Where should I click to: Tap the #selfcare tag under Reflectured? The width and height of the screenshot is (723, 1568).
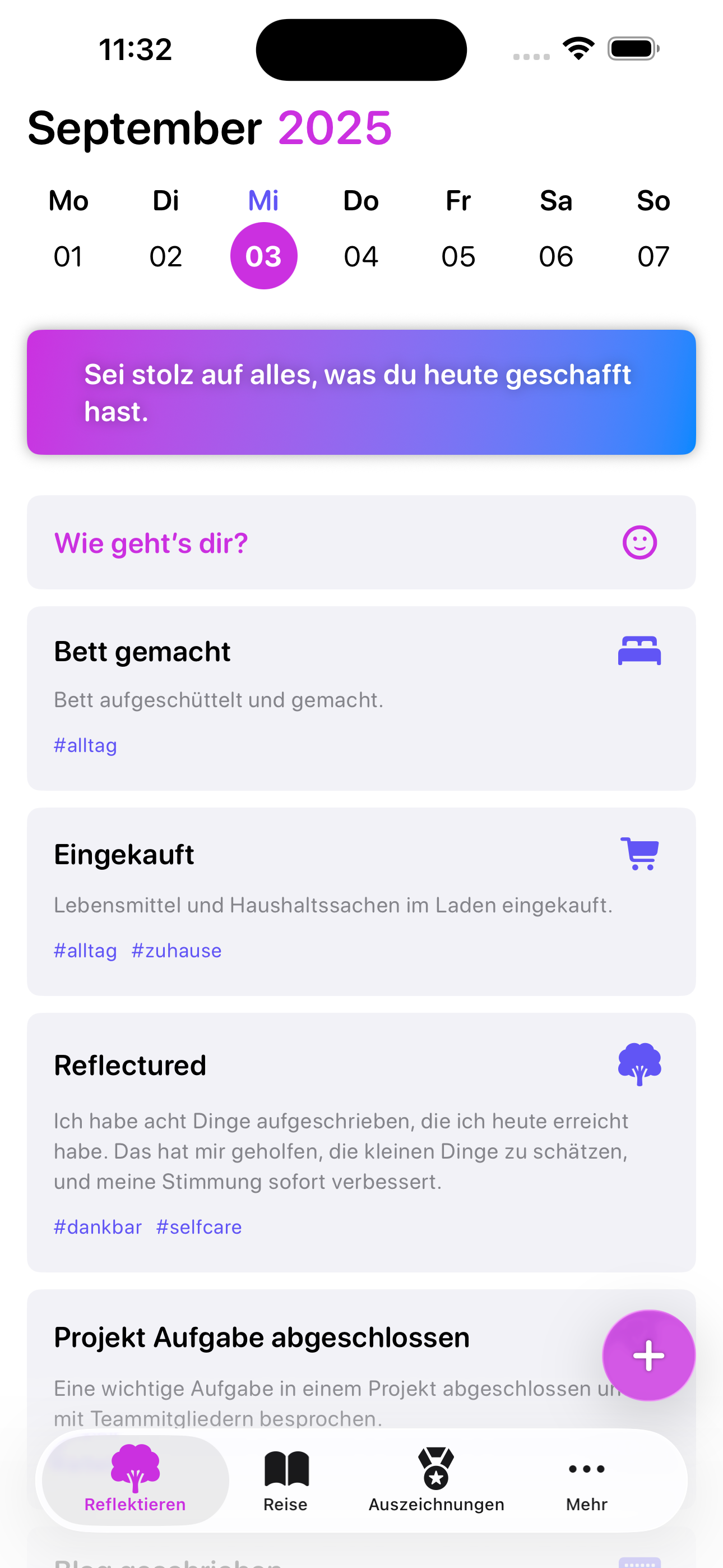pos(199,1227)
